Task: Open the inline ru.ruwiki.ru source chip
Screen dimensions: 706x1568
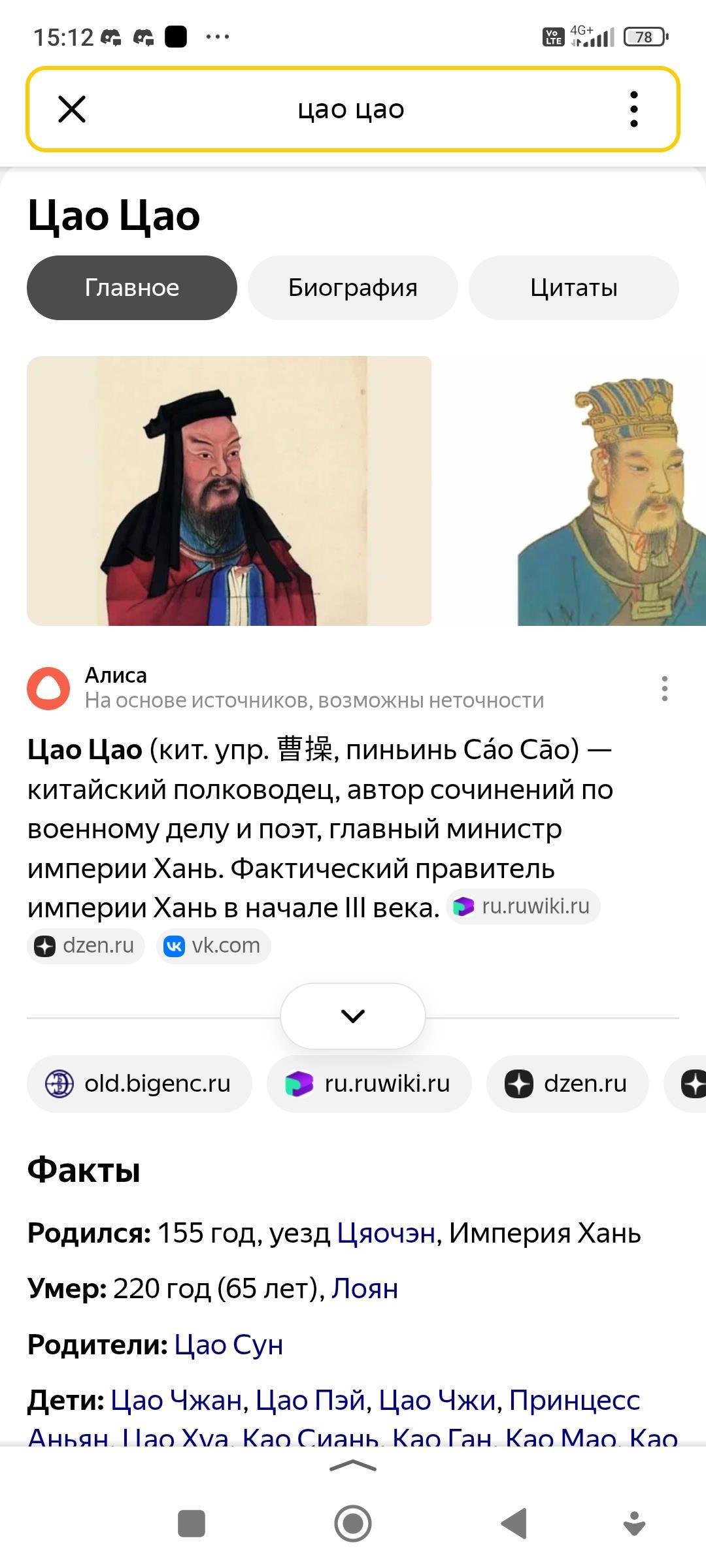Action: 524,906
